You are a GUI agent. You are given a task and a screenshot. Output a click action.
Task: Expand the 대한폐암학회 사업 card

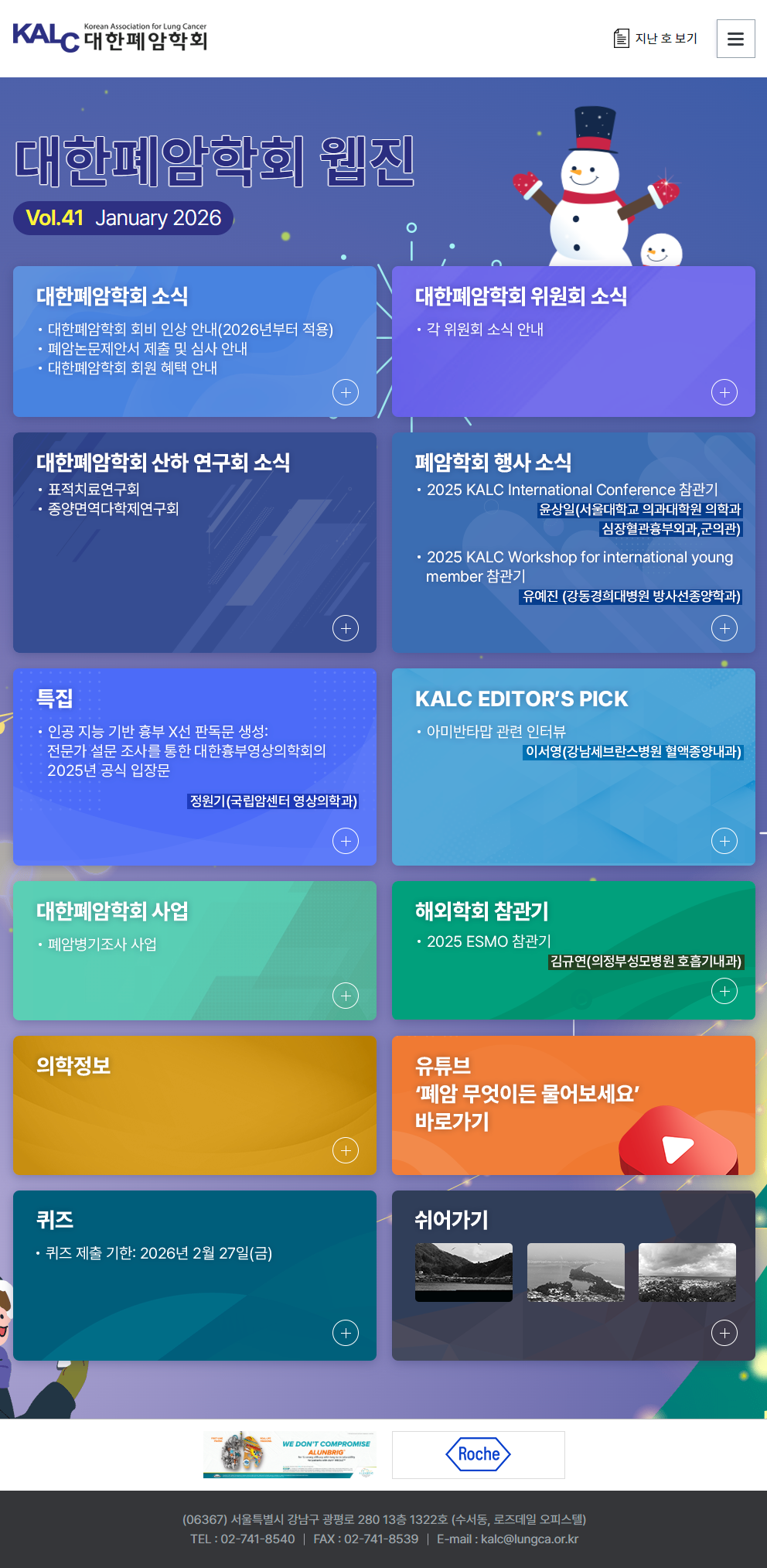346,996
